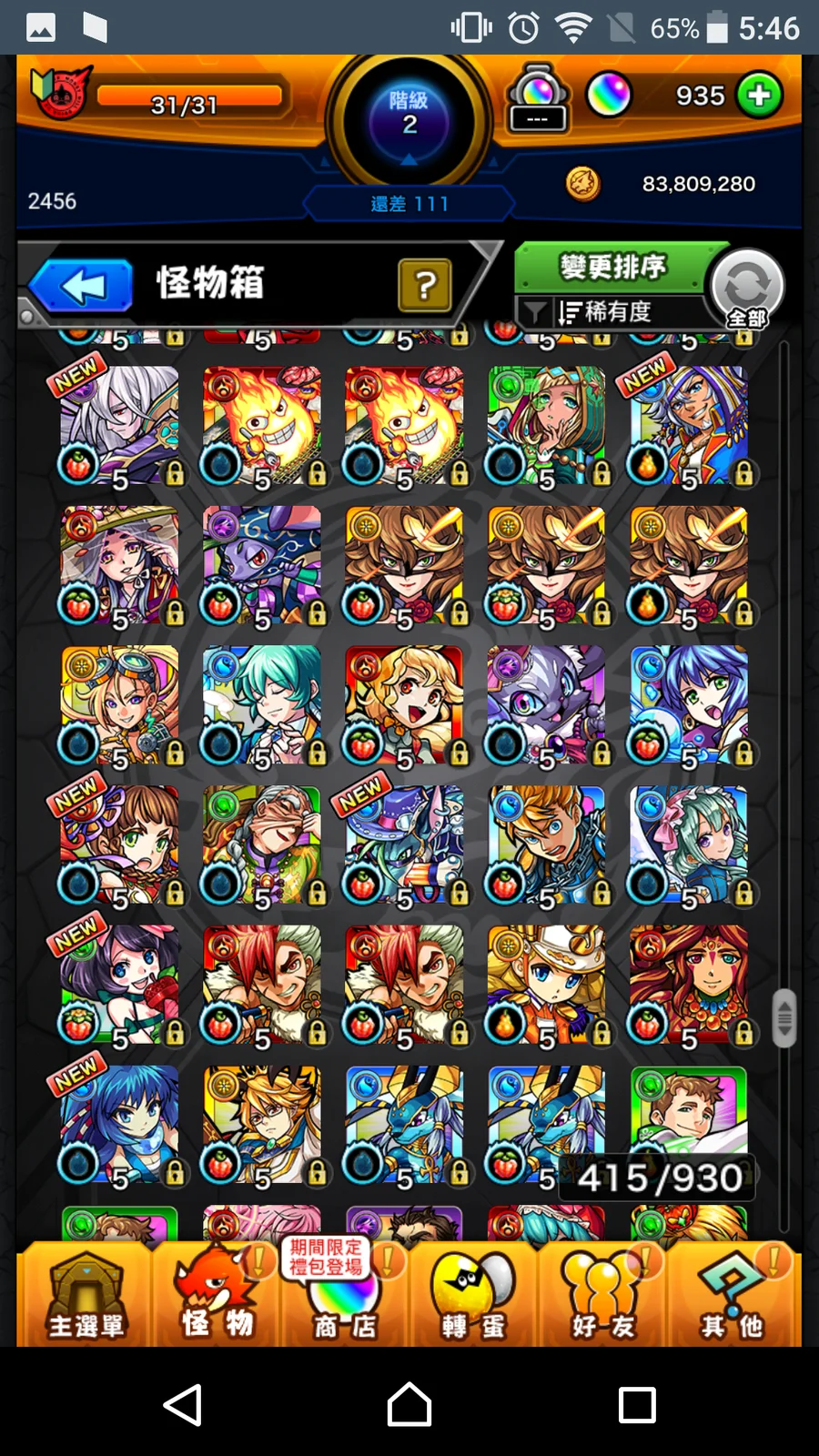Open the 其他 others tab
The width and height of the screenshot is (819, 1456).
tap(733, 1295)
